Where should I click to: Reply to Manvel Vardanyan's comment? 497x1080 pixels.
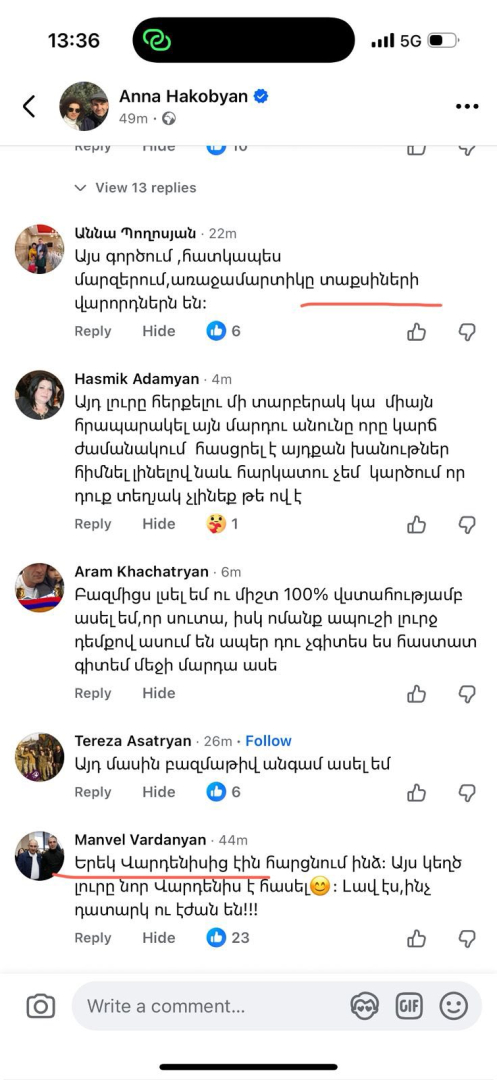coord(93,938)
